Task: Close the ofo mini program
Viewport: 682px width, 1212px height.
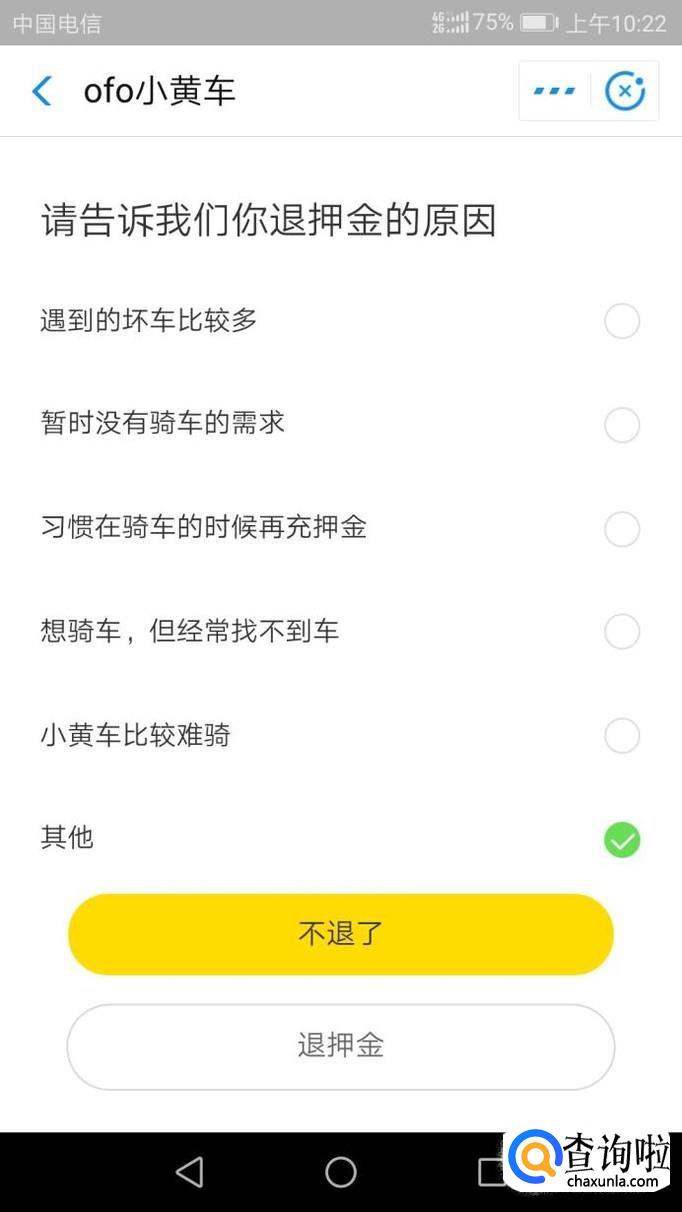Action: [625, 92]
